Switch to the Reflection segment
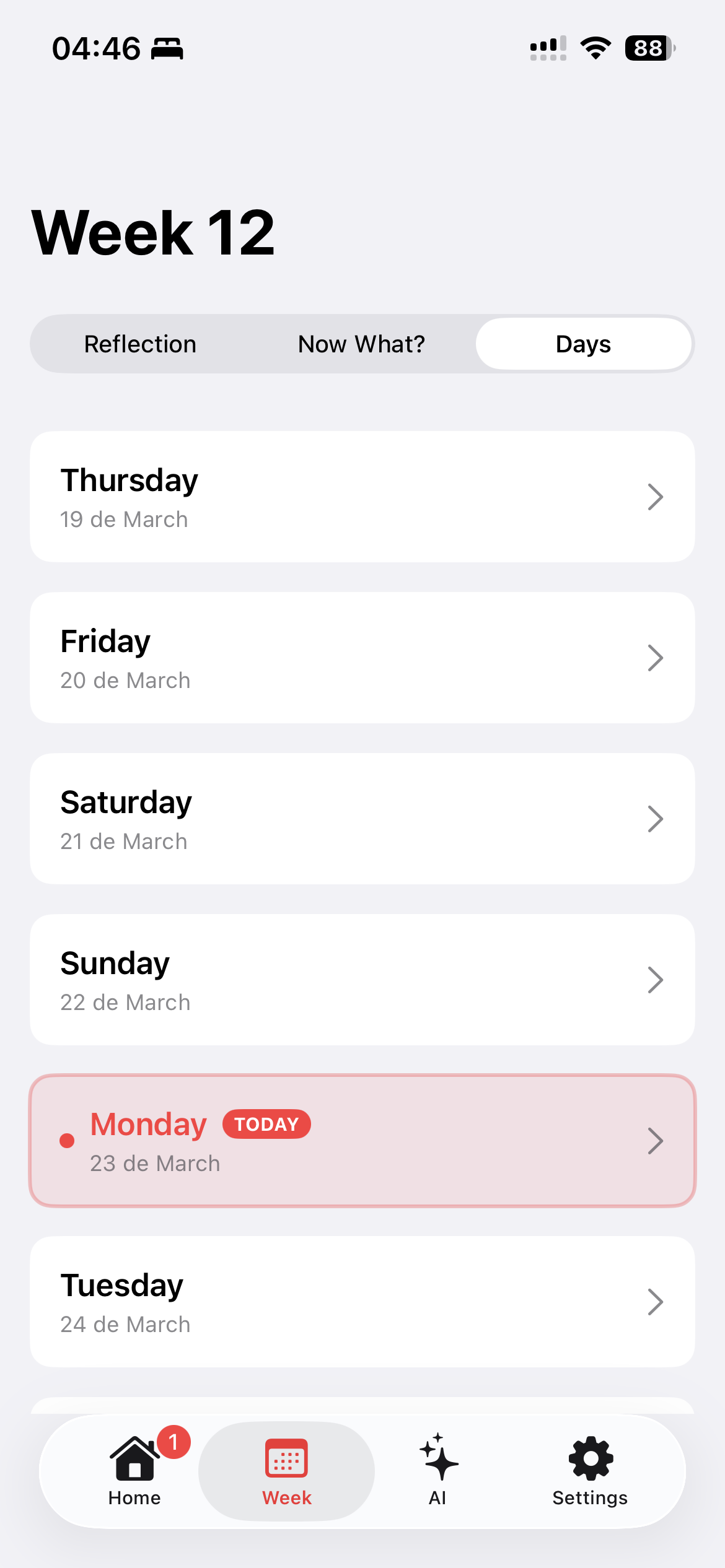This screenshot has height=1568, width=725. 140,344
